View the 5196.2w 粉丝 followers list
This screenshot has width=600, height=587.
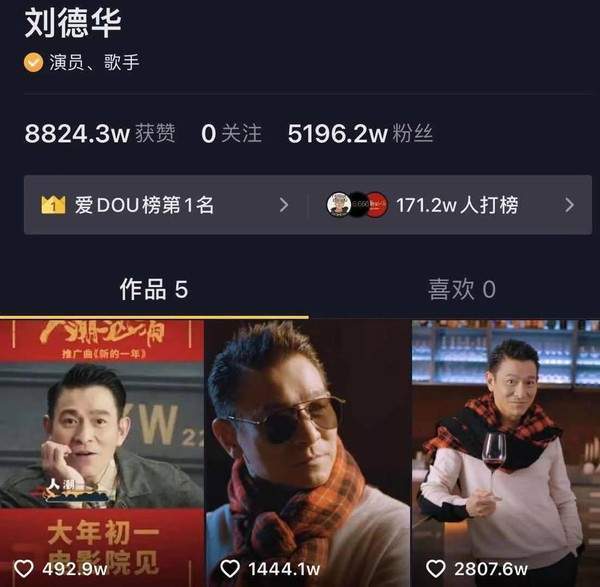357,133
